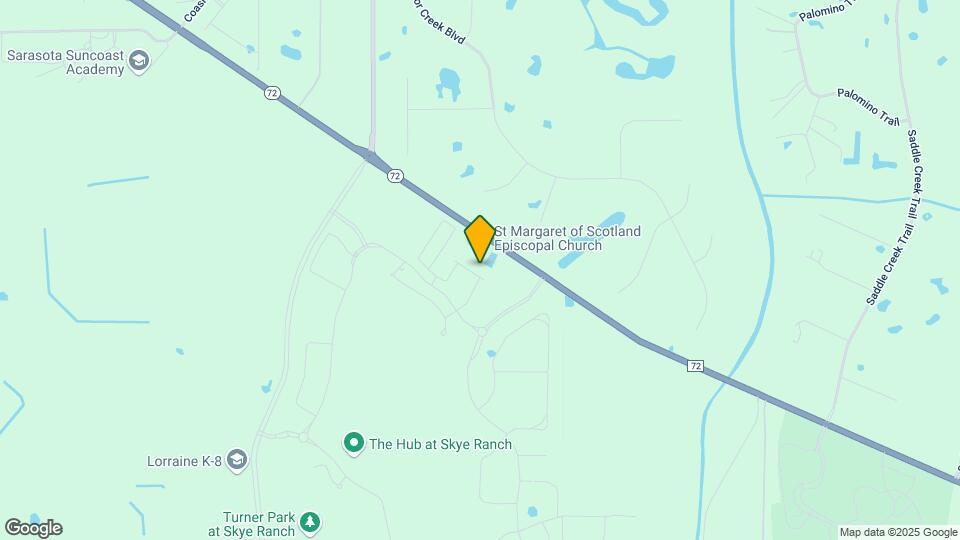Screen dimensions: 960x540
Task: Open Sarasota Suncoast Academy marker
Action: click(139, 62)
